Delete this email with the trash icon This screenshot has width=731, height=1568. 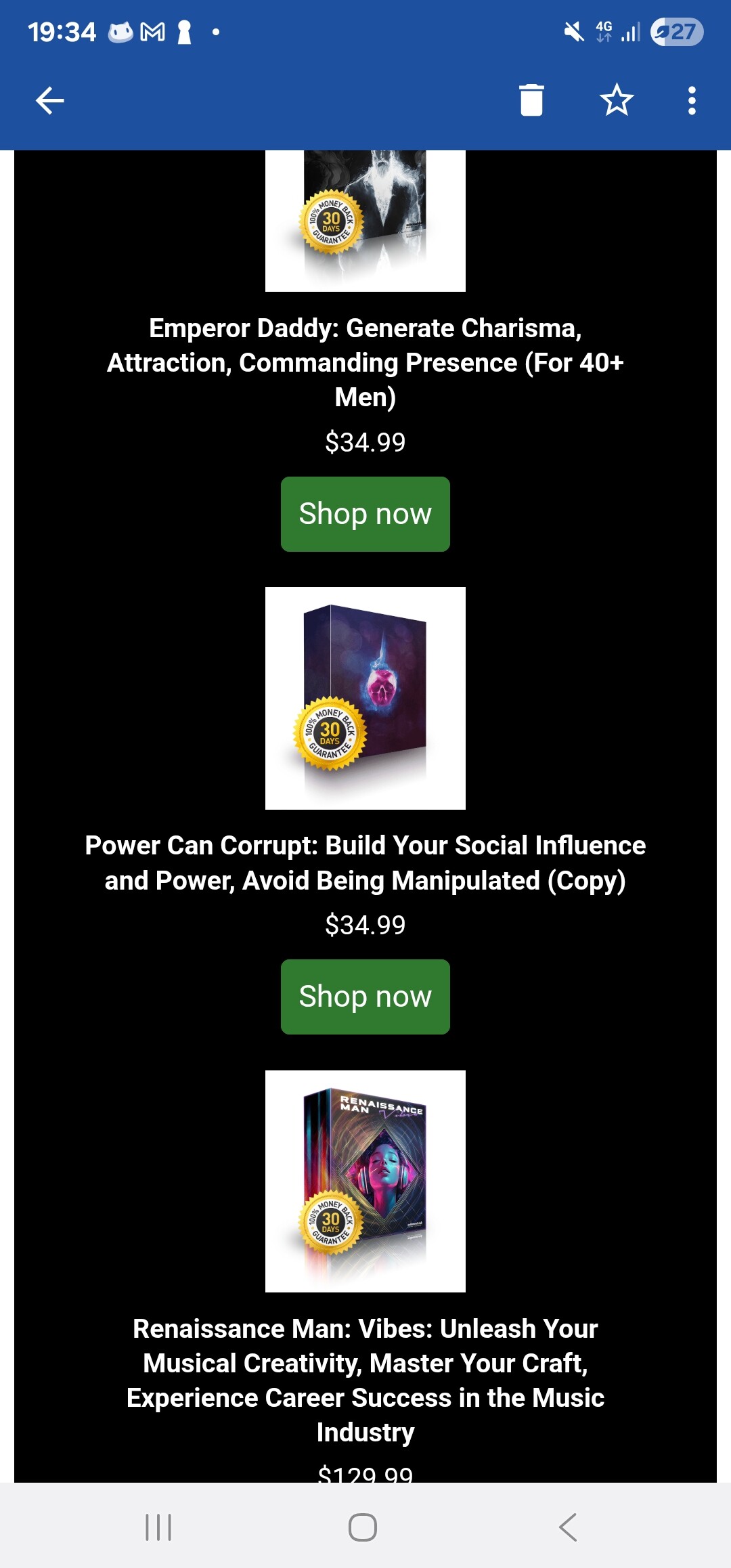click(531, 100)
